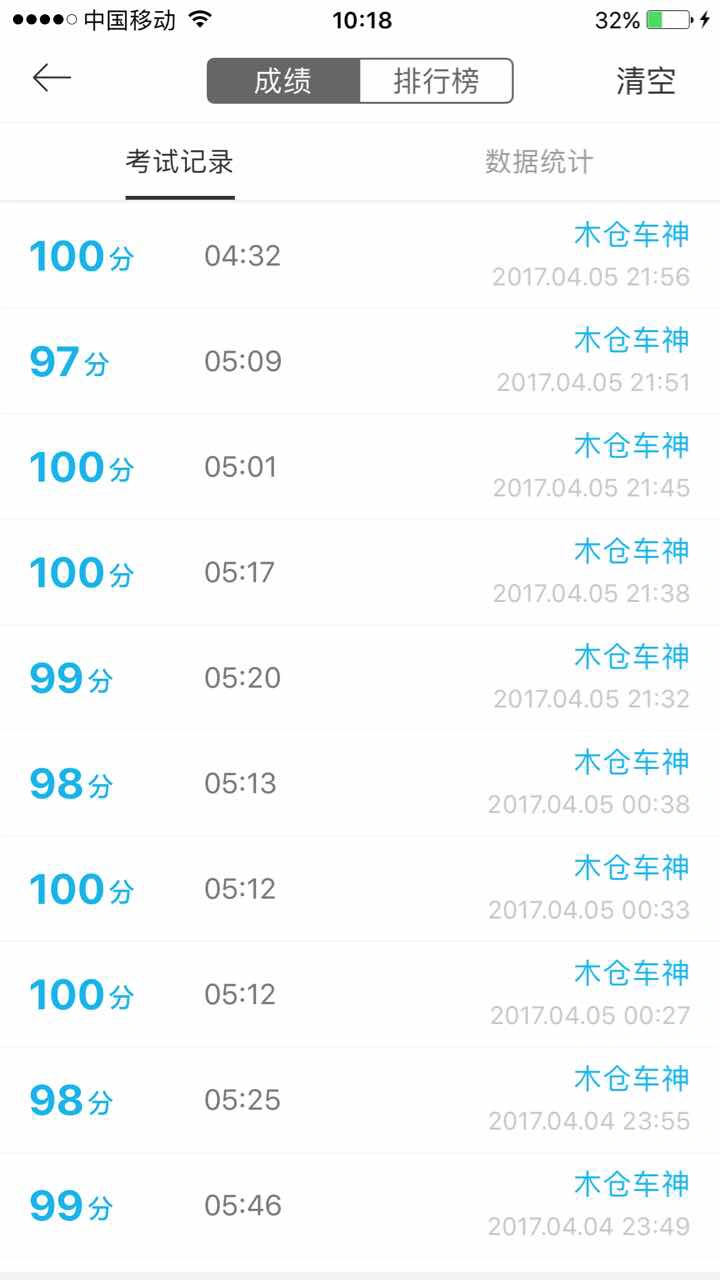Open the exam record from 2017.04.05 21:56

coord(360,256)
